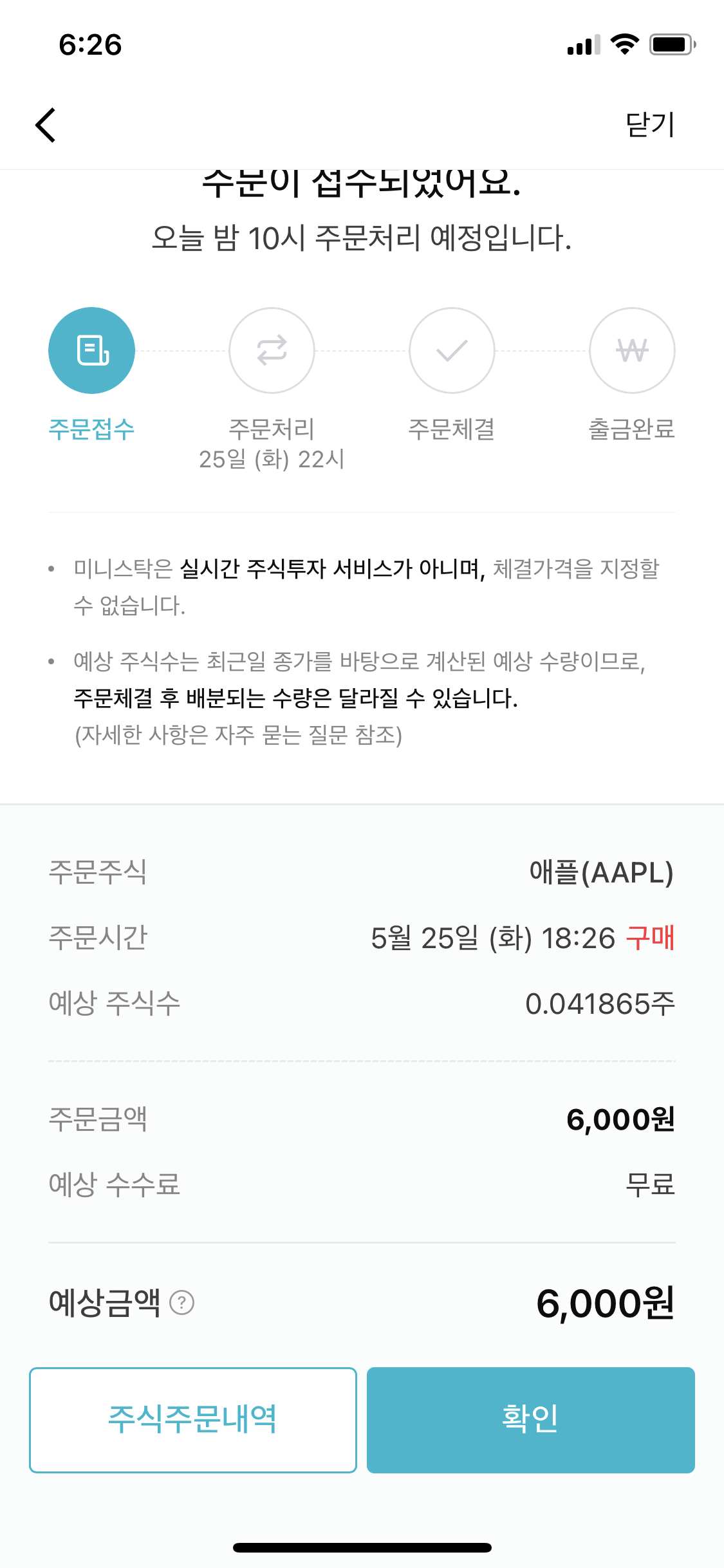Tap 닫기 to close this screen
Image resolution: width=724 pixels, height=1568 pixels.
tap(649, 124)
